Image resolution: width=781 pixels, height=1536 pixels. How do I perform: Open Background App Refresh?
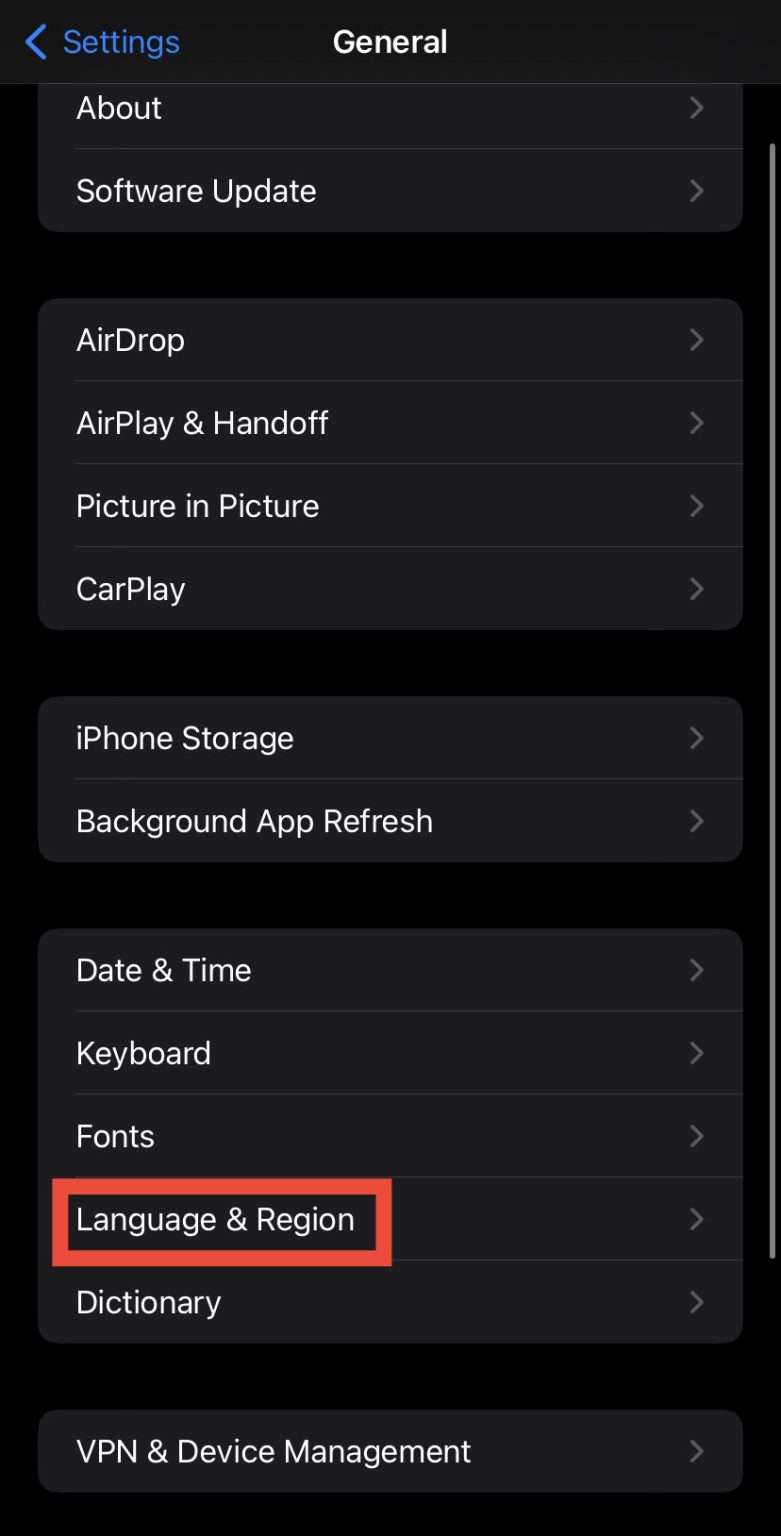pos(390,821)
